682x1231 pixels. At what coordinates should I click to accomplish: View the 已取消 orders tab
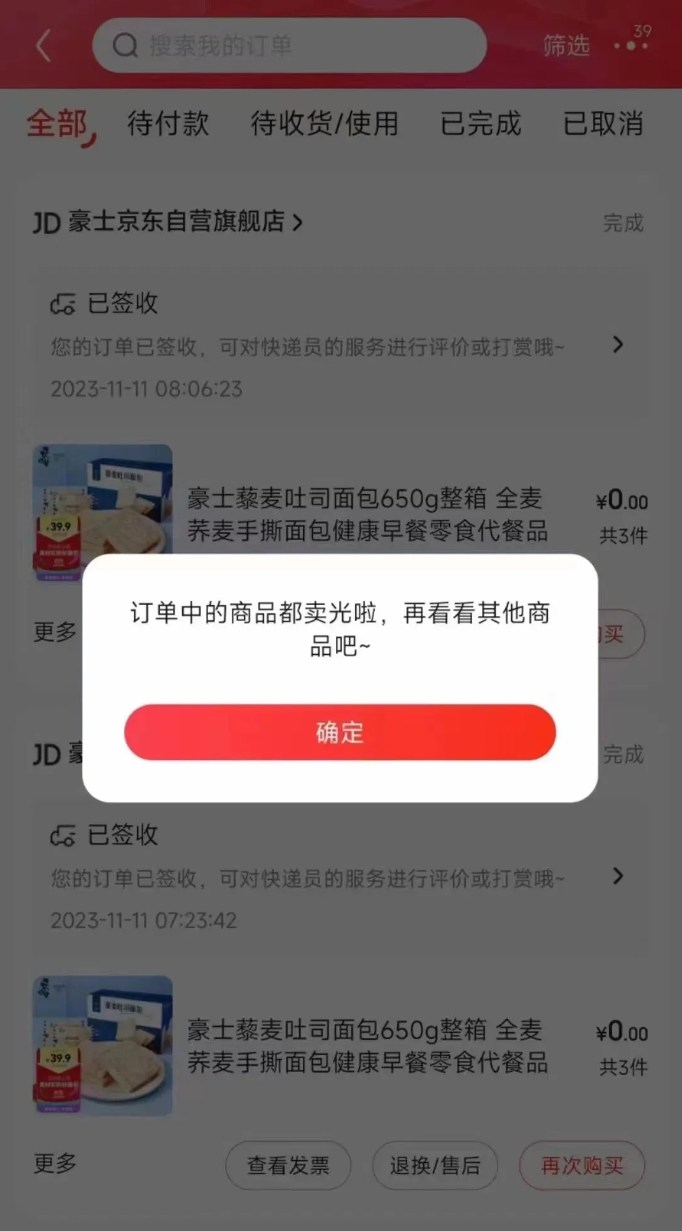[x=603, y=124]
